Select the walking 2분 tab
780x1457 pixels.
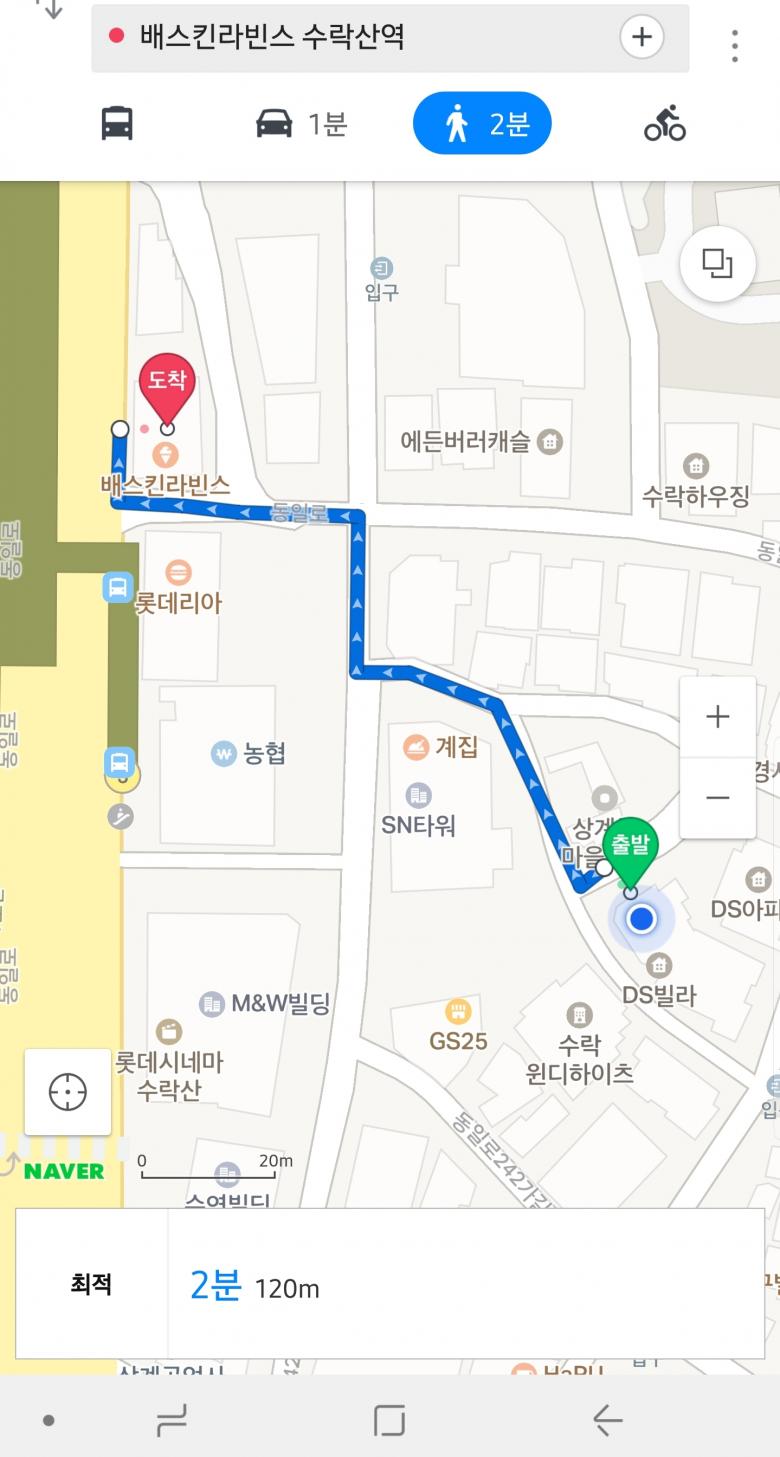(482, 124)
